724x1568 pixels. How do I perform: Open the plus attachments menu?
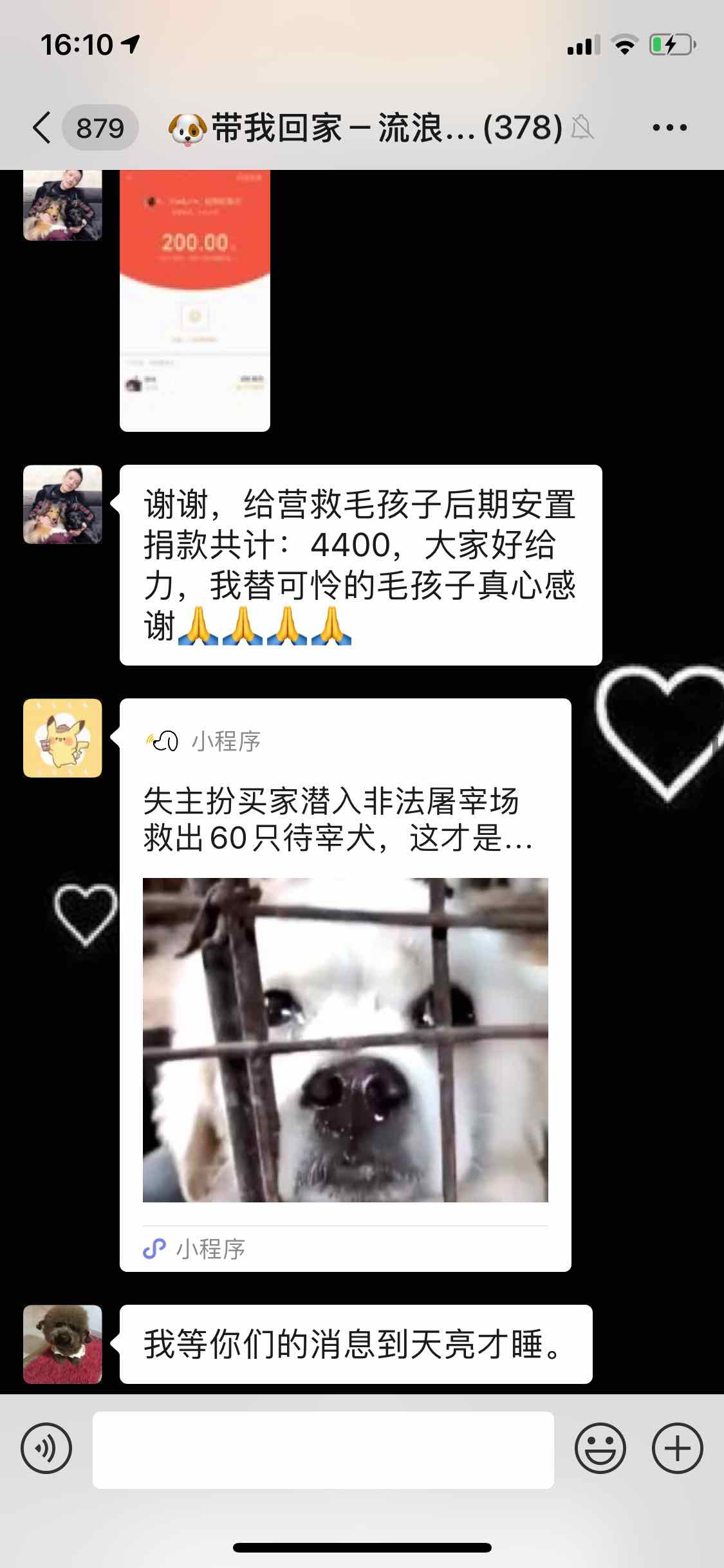[677, 1448]
